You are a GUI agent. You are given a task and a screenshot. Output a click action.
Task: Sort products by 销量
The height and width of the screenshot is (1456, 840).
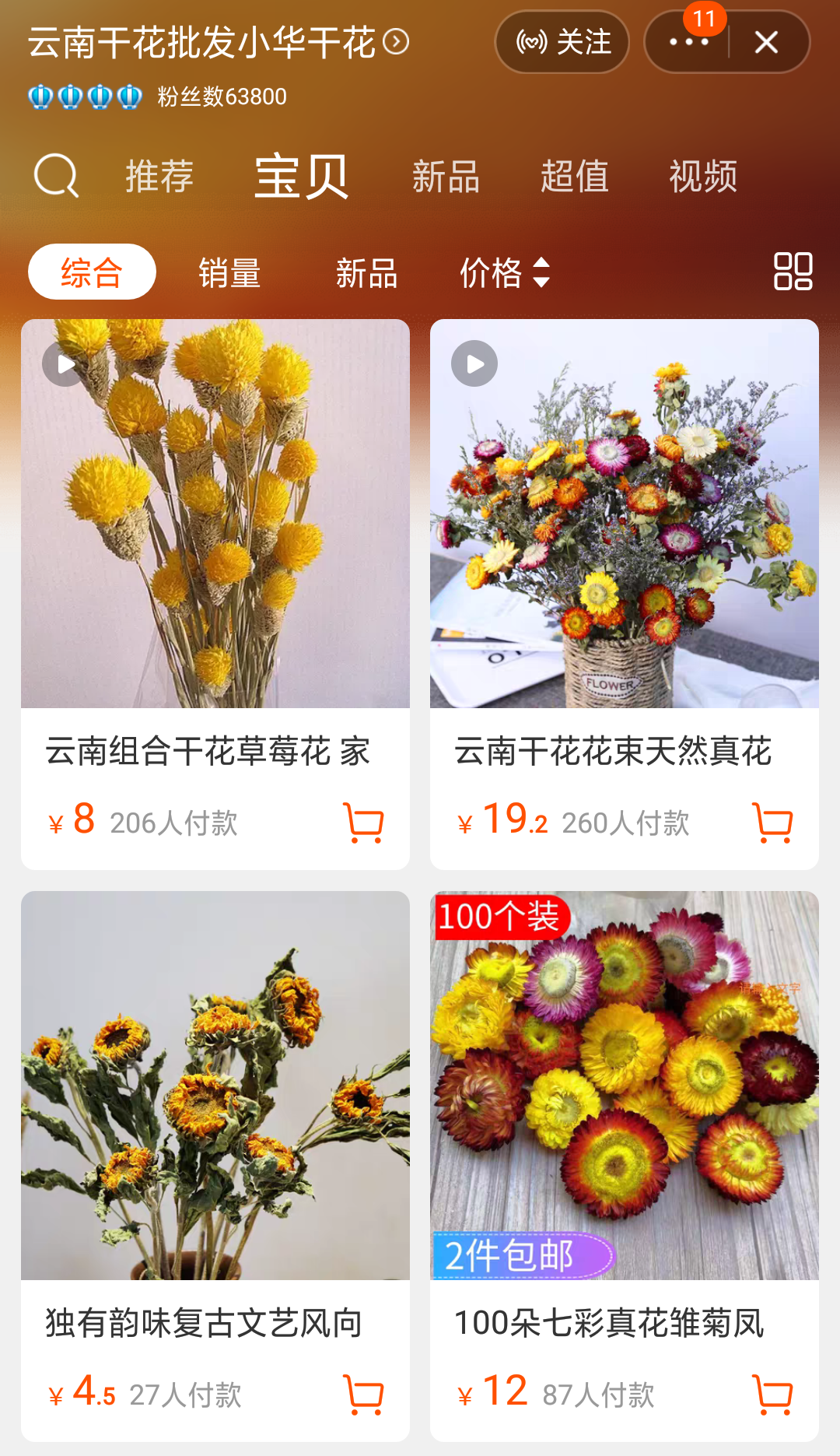(229, 273)
